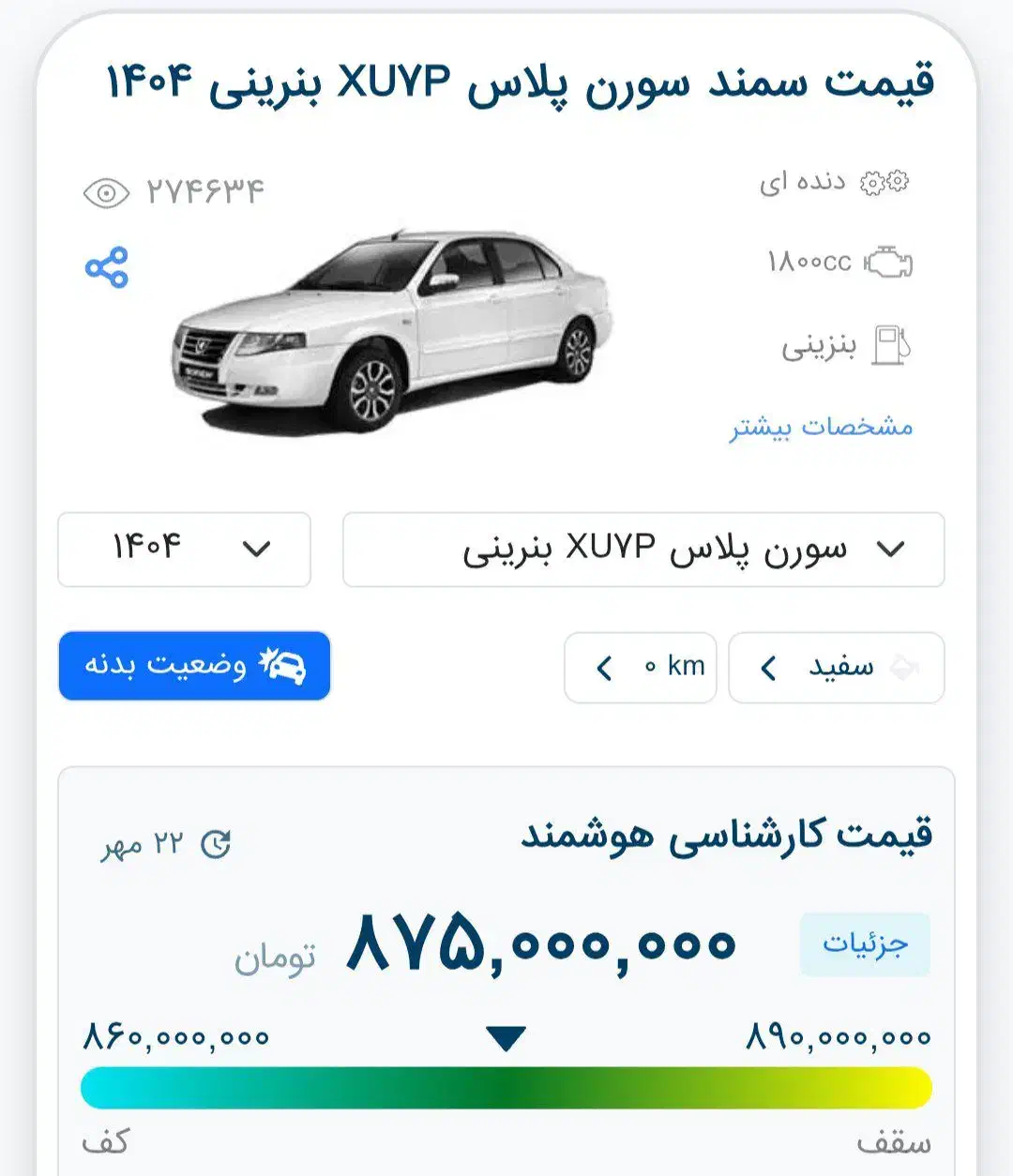
Task: Open the مشخصات بیشتر link
Action: click(821, 428)
